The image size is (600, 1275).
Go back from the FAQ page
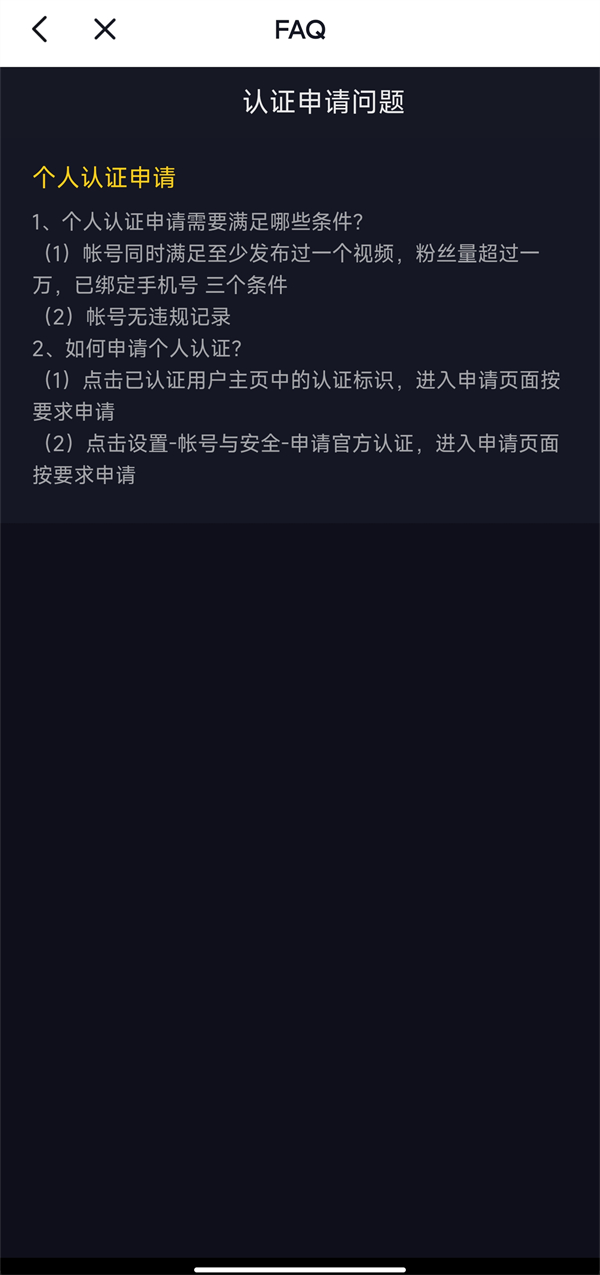point(39,30)
